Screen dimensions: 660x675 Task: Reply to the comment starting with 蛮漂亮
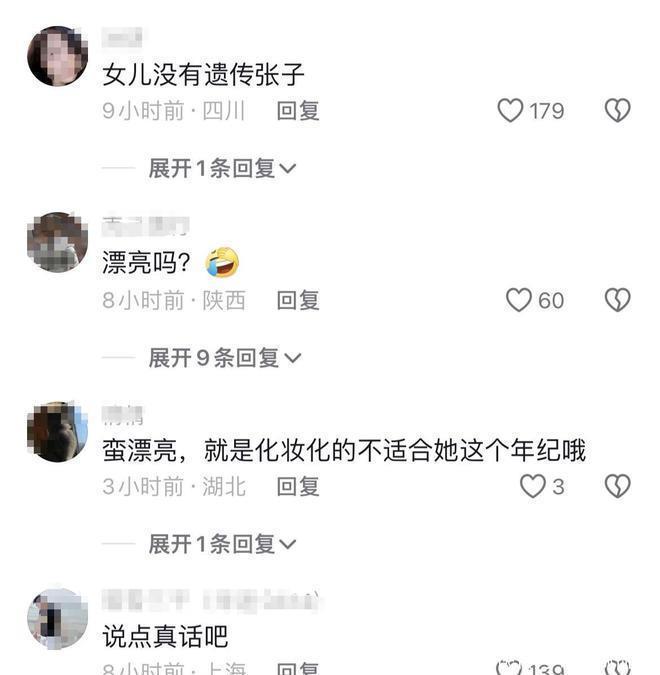click(298, 487)
